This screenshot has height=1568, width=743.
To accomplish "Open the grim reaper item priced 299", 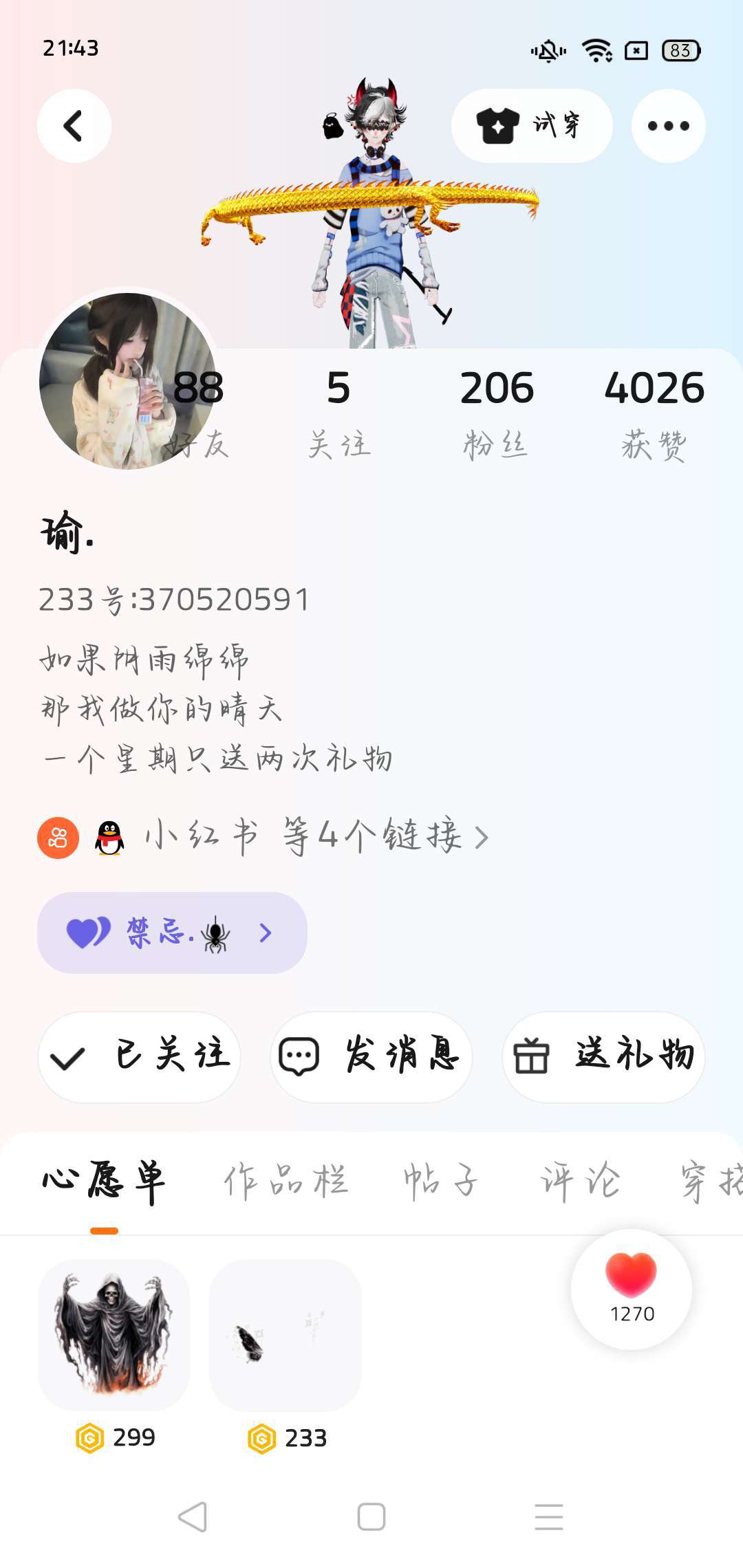I will pyautogui.click(x=114, y=1334).
